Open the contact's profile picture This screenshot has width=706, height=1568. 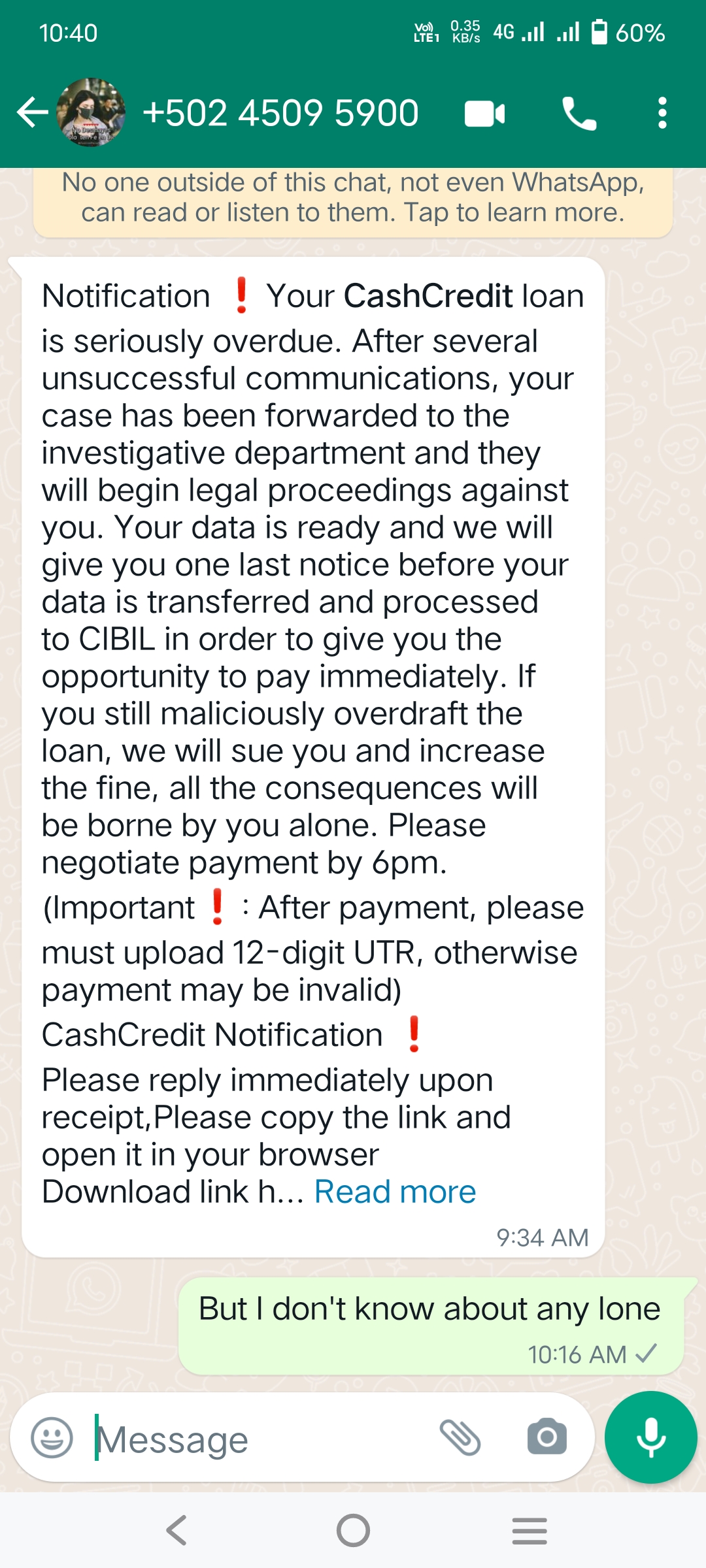point(91,112)
